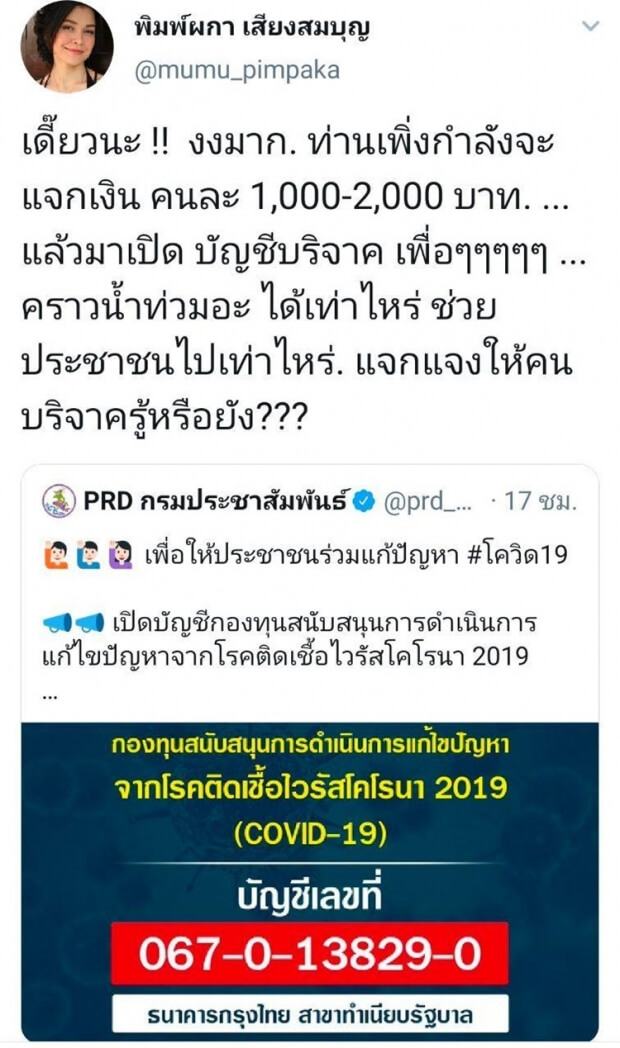Screen dimensions: 620x1048
Task: Open the tweet options dropdown chevron
Action: click(591, 27)
